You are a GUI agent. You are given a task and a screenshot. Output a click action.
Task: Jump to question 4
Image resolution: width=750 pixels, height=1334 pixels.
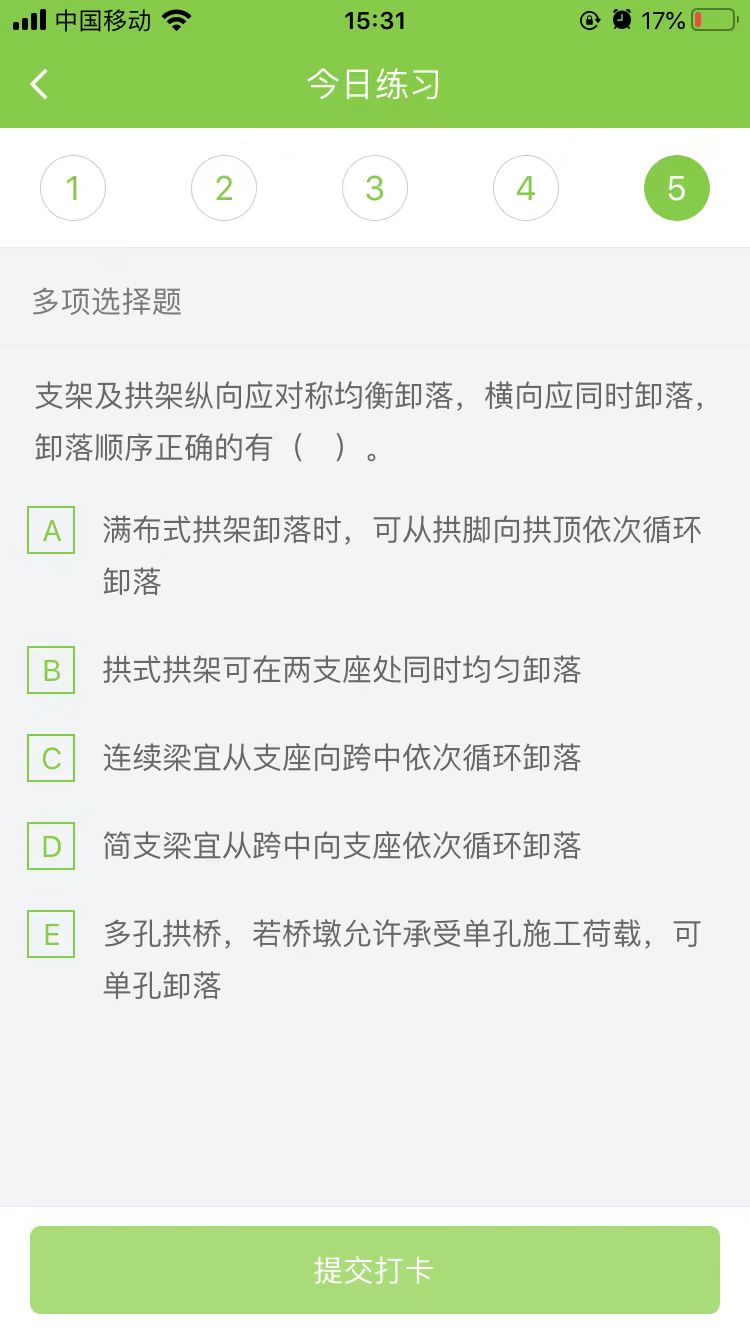(x=526, y=188)
